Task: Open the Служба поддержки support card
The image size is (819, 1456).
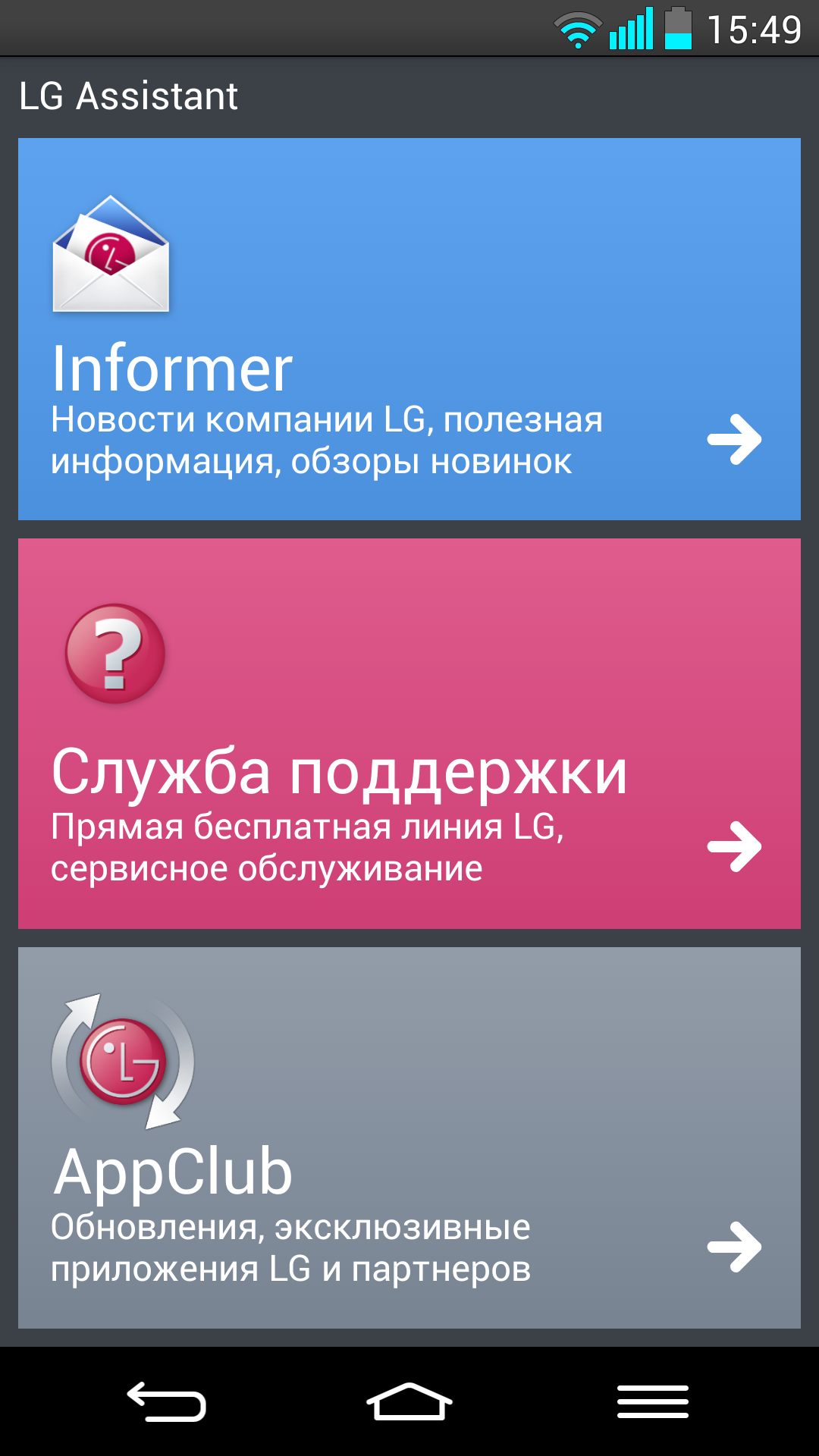Action: [409, 733]
